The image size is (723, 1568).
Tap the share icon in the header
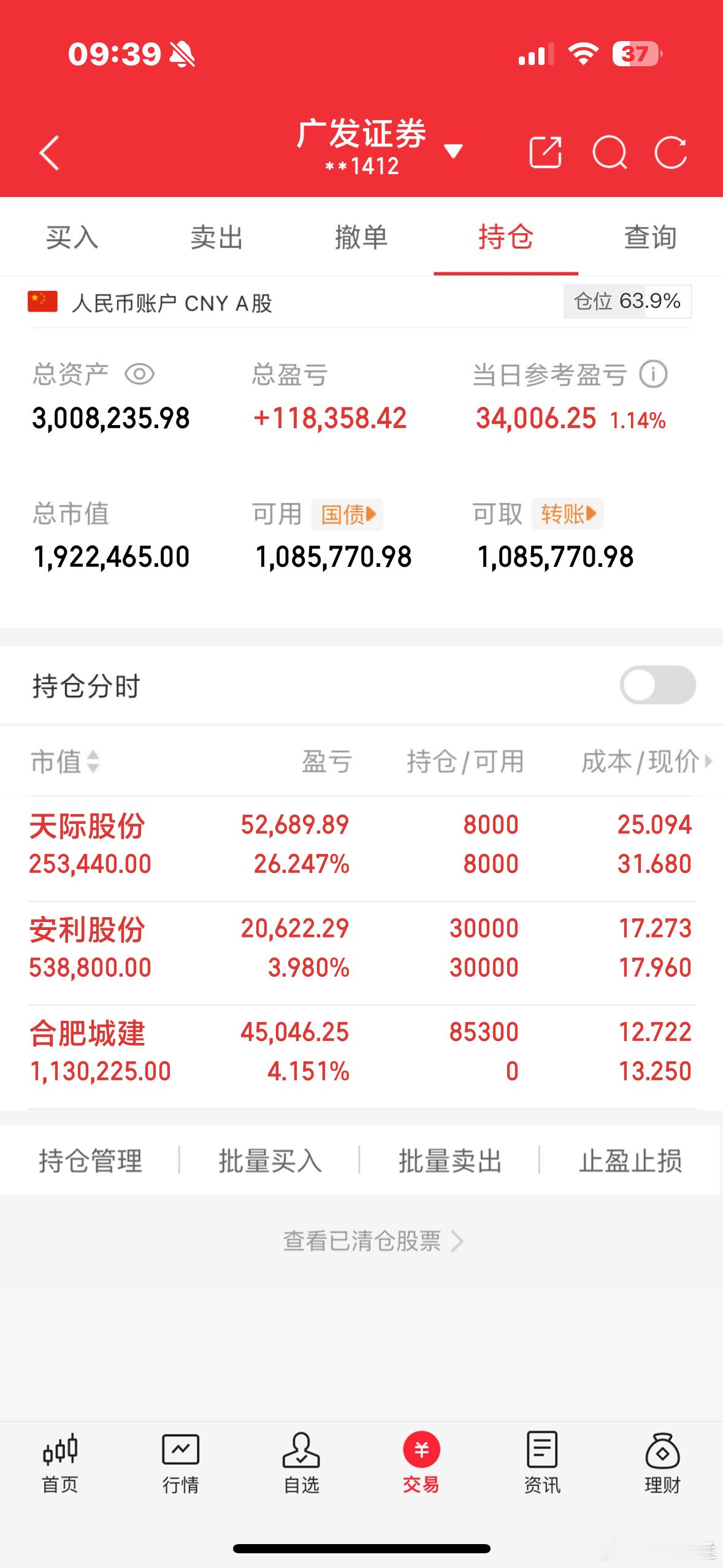click(x=545, y=152)
